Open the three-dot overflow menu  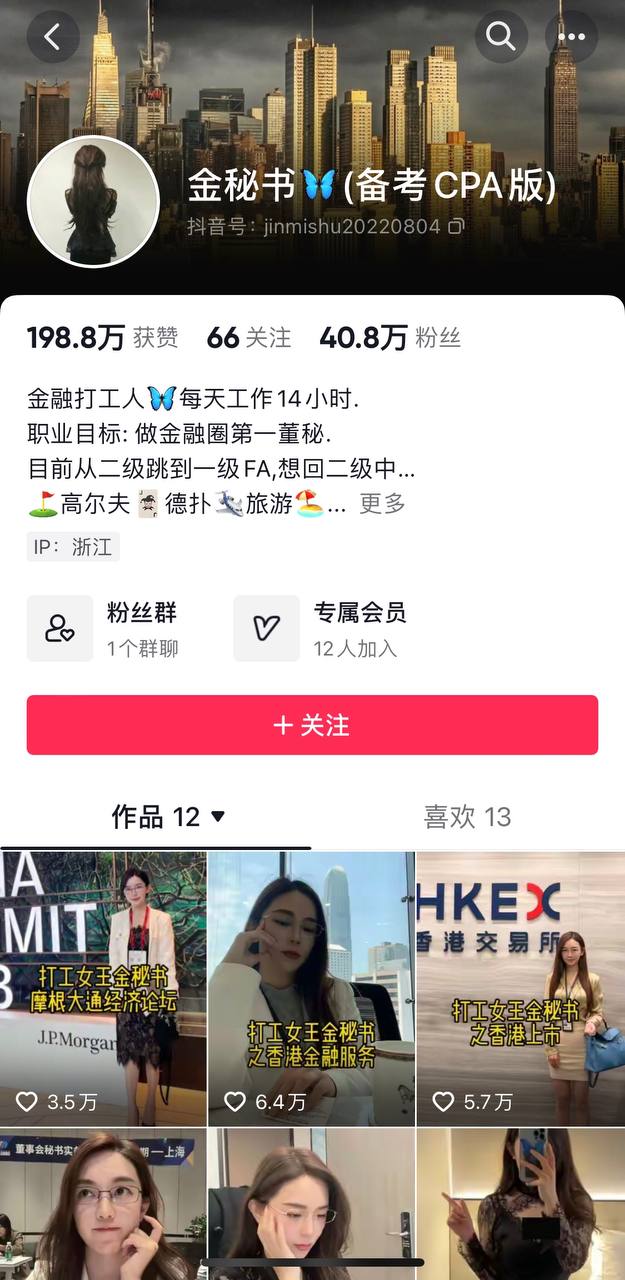(571, 37)
